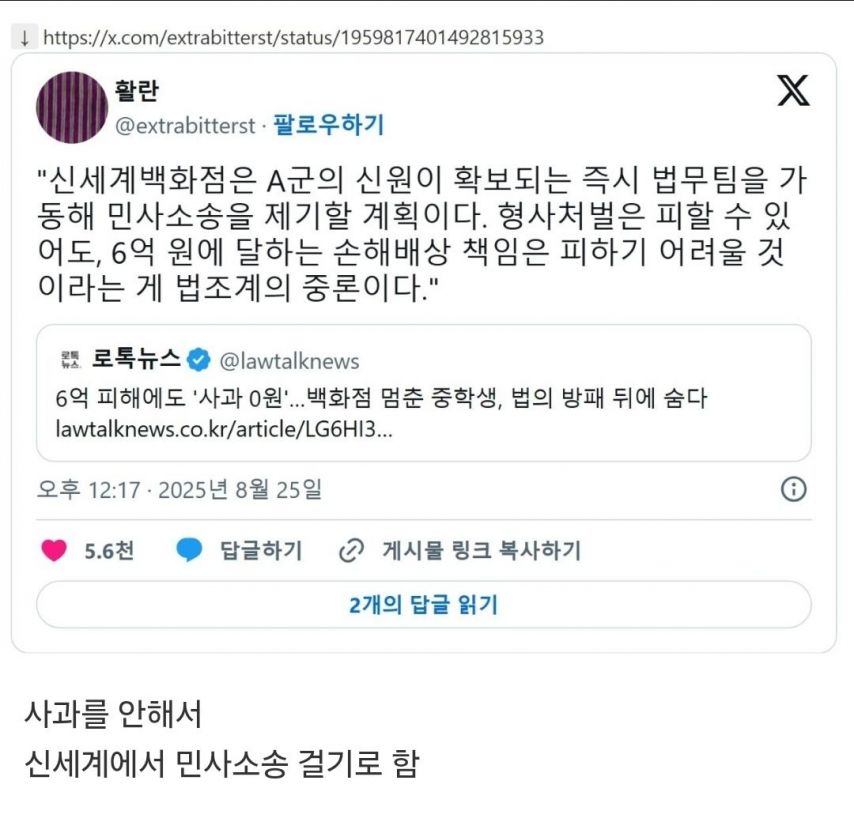This screenshot has height=822, width=854.
Task: Open the X logo link
Action: click(794, 91)
